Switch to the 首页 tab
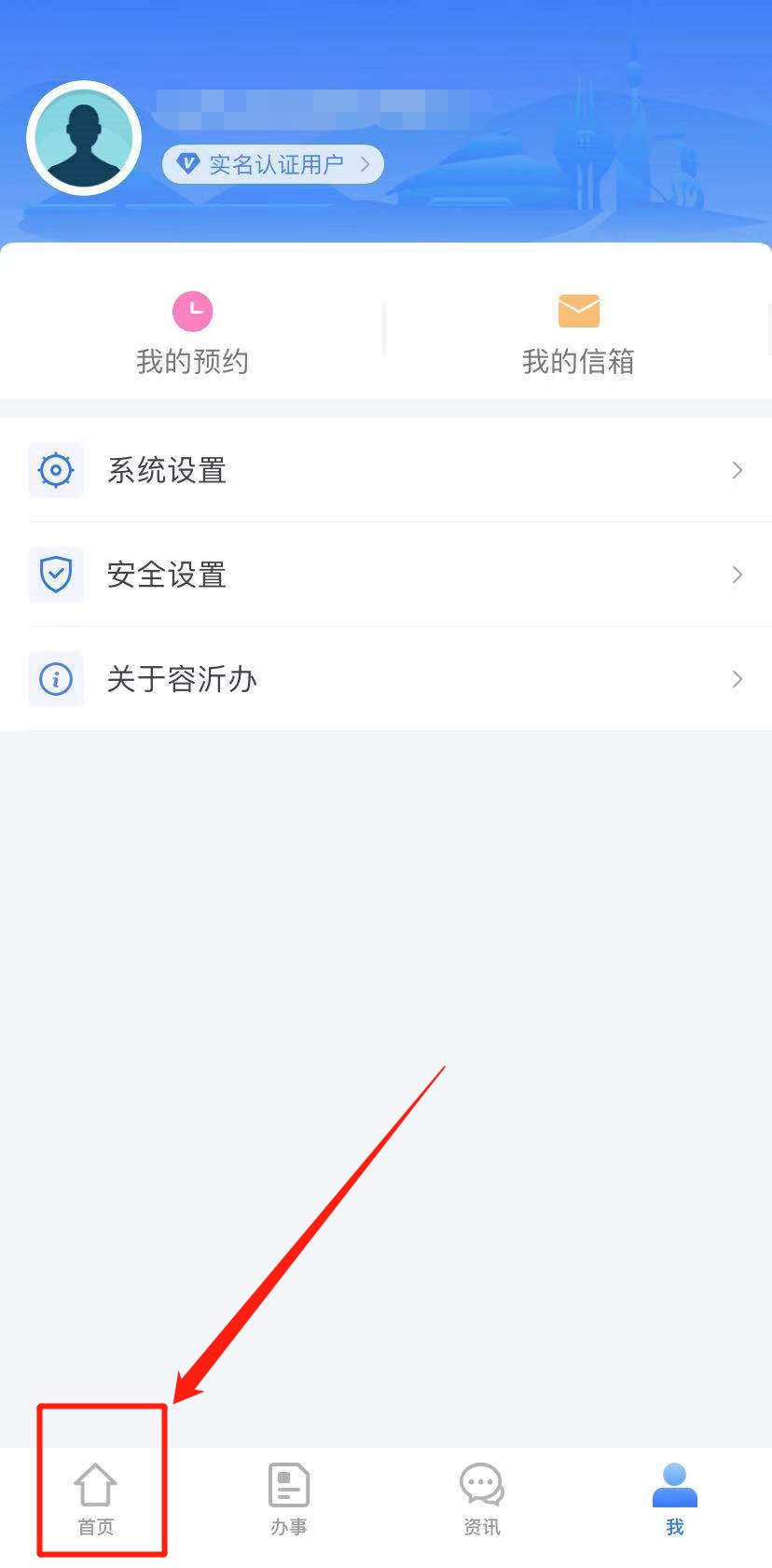This screenshot has height=1568, width=772. (x=96, y=1499)
